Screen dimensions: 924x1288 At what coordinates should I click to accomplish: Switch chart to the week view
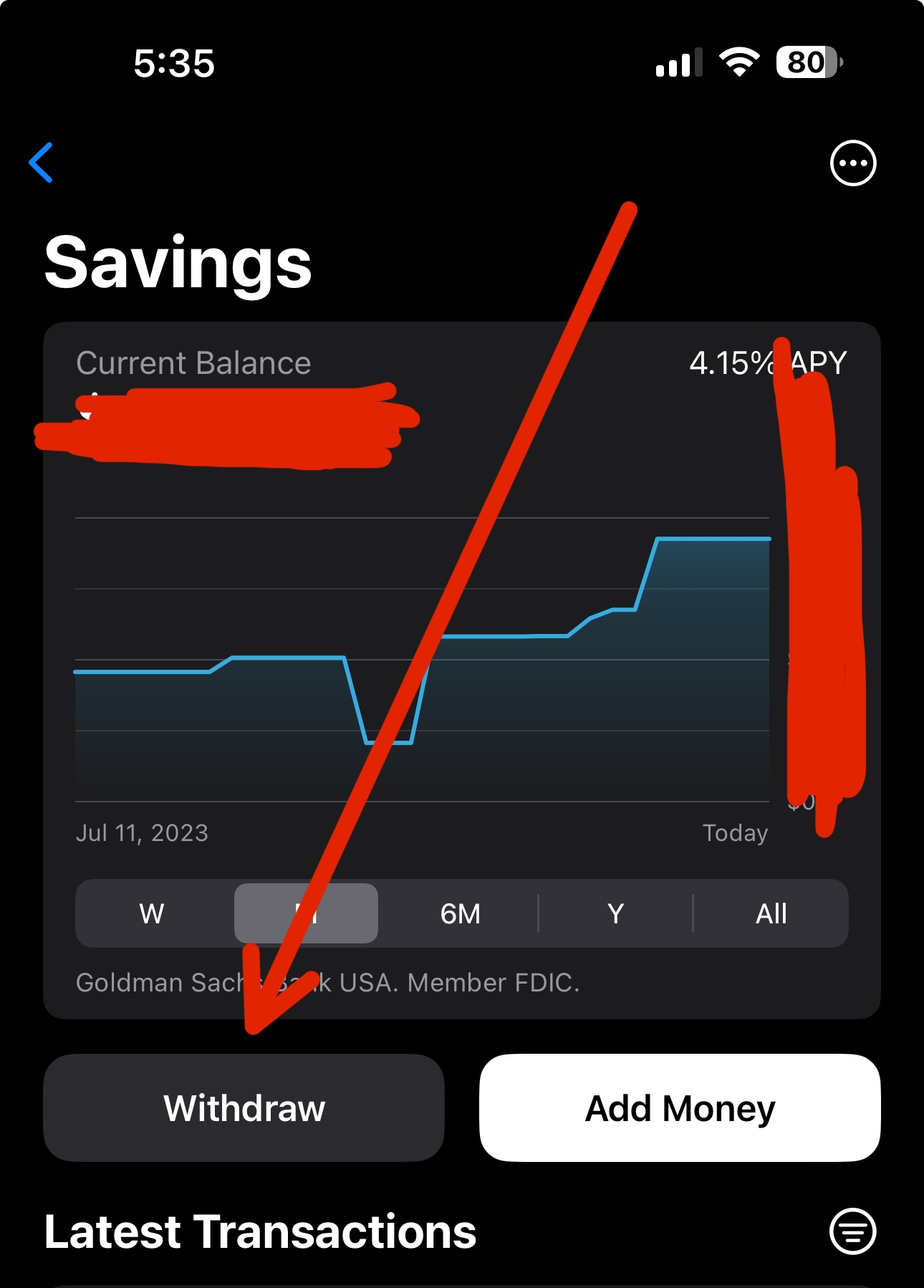[x=152, y=913]
